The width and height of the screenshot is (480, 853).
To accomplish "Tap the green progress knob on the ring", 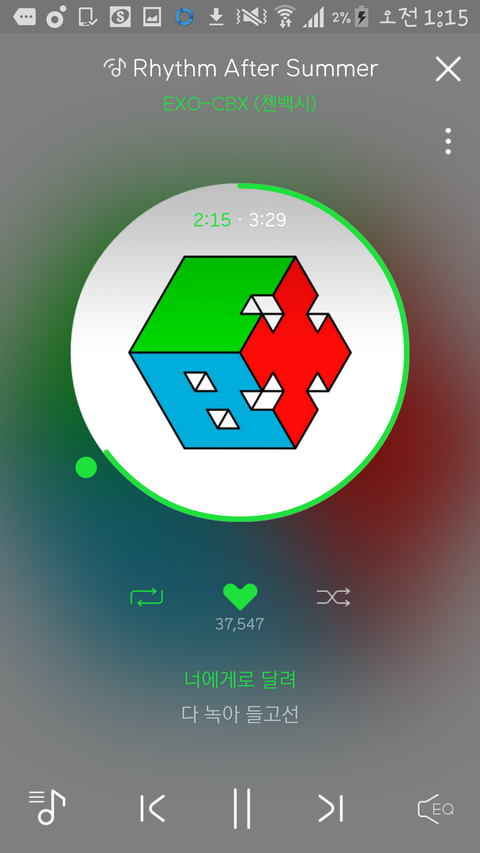I will tap(87, 467).
